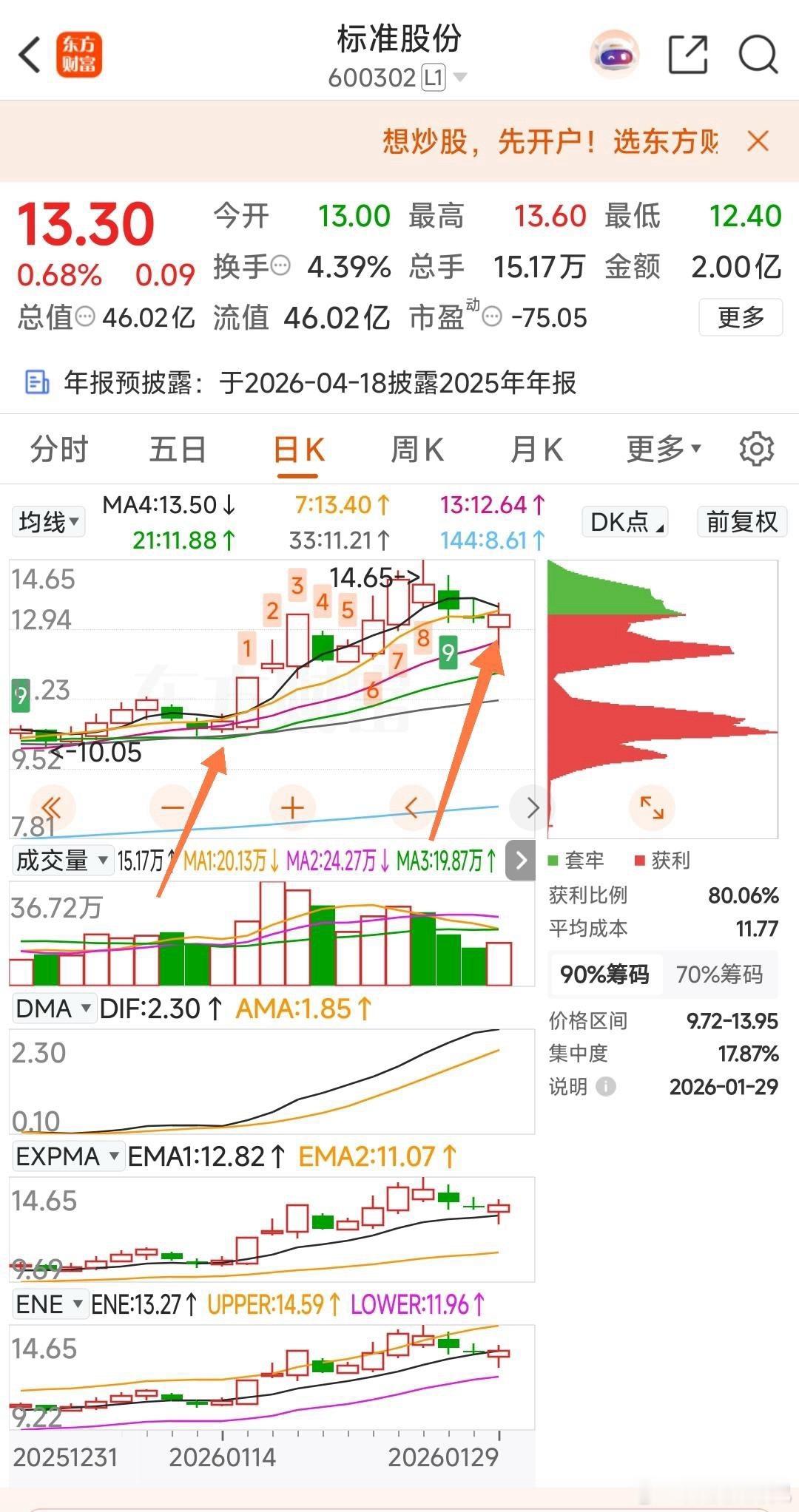799x1512 pixels.
Task: Open the DMA indicator dropdown
Action: tap(53, 1008)
